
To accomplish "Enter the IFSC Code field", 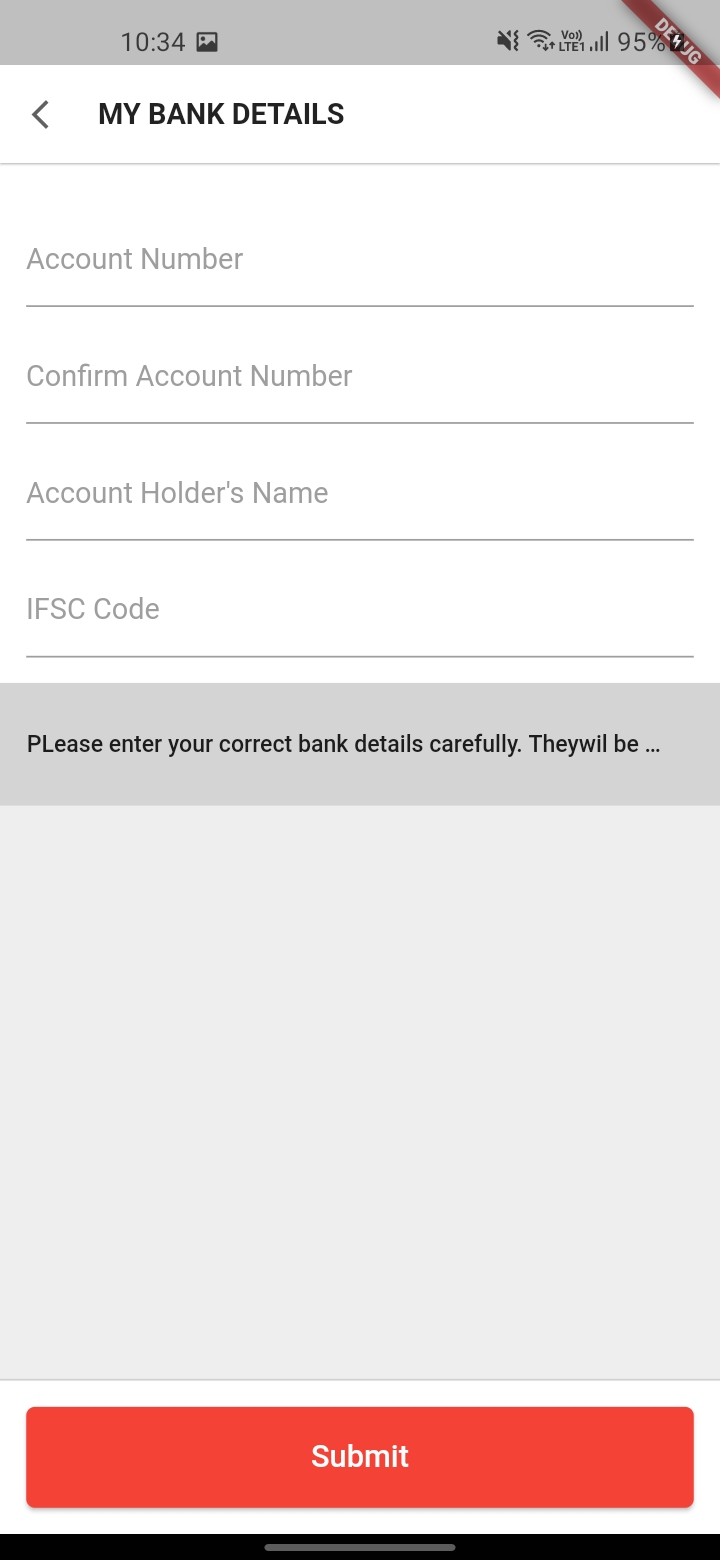I will coord(359,612).
